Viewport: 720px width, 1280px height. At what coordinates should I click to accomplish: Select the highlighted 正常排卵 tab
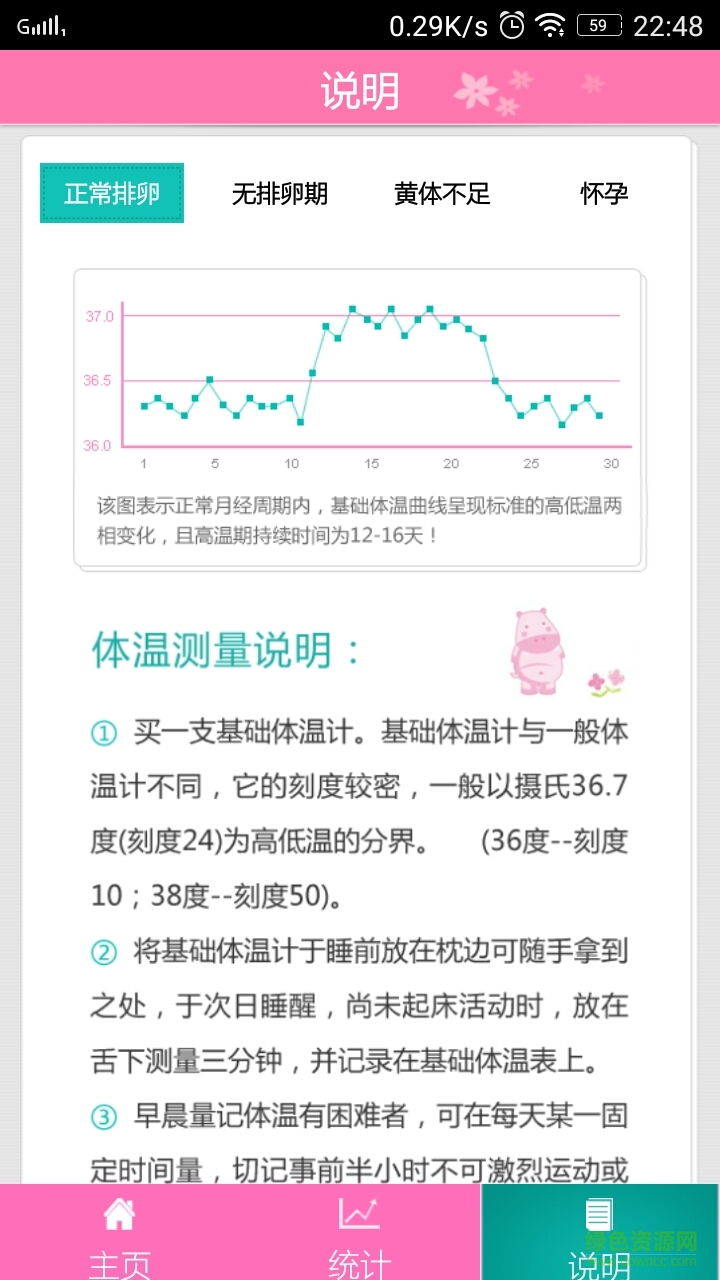[x=111, y=194]
